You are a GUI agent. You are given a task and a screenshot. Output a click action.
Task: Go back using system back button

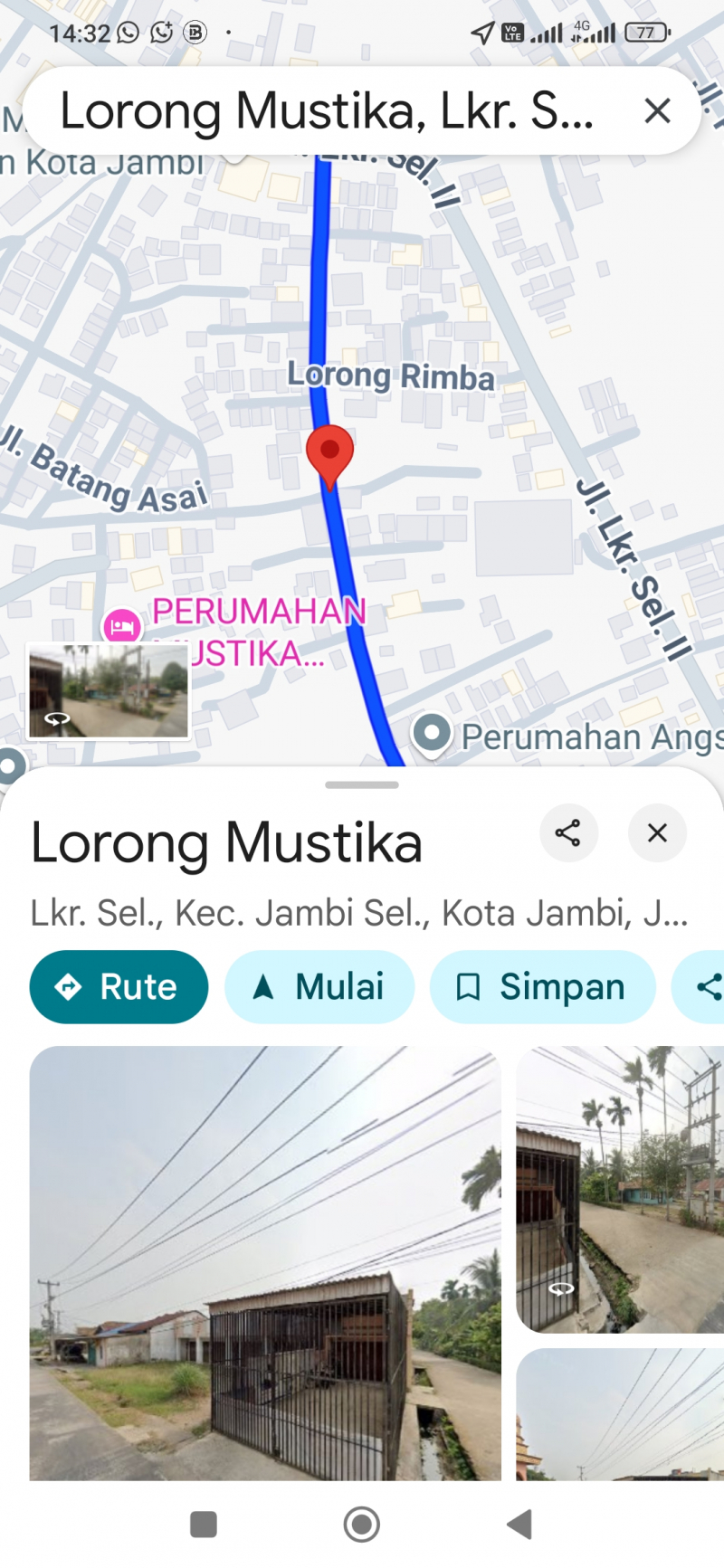[519, 1524]
